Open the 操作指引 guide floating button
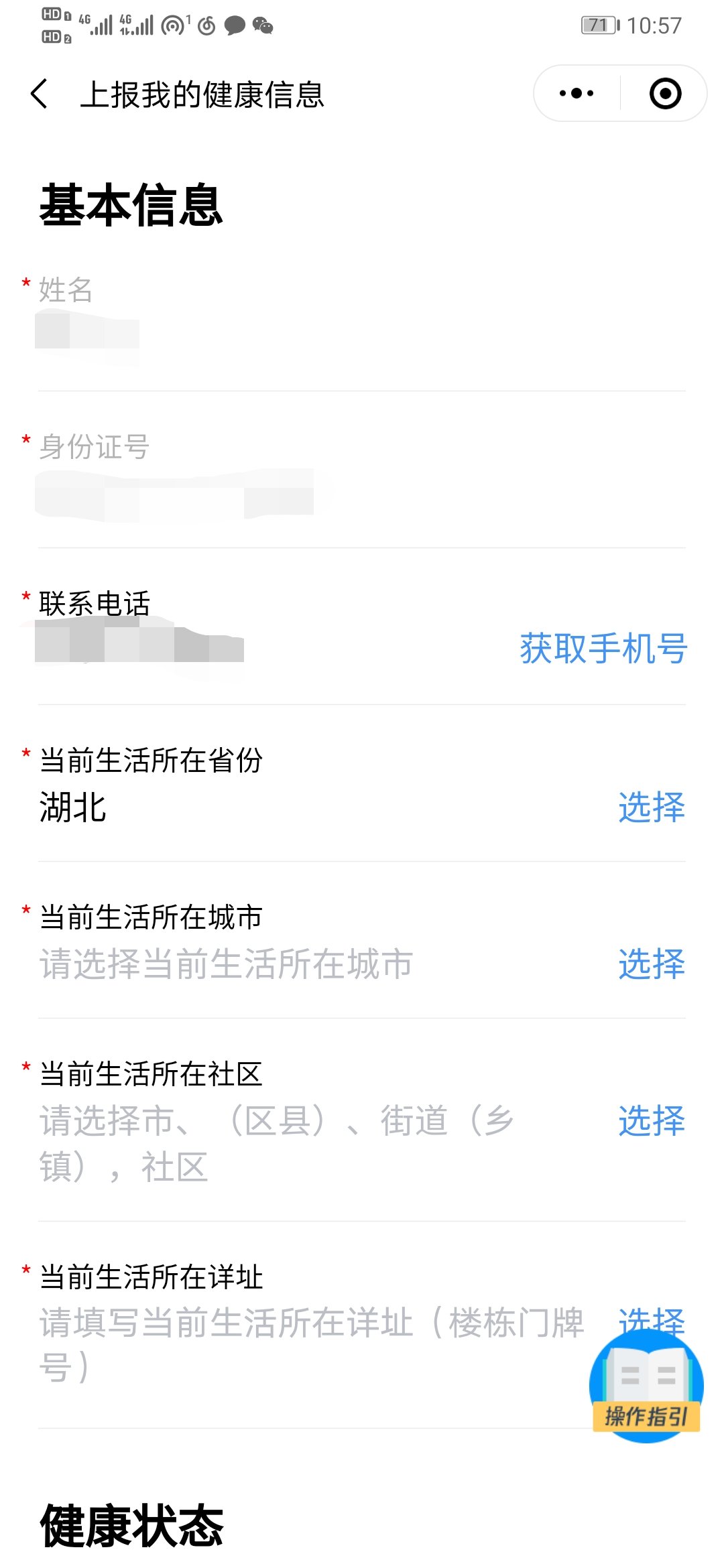Screen dimensions: 724x1568 [646, 1386]
